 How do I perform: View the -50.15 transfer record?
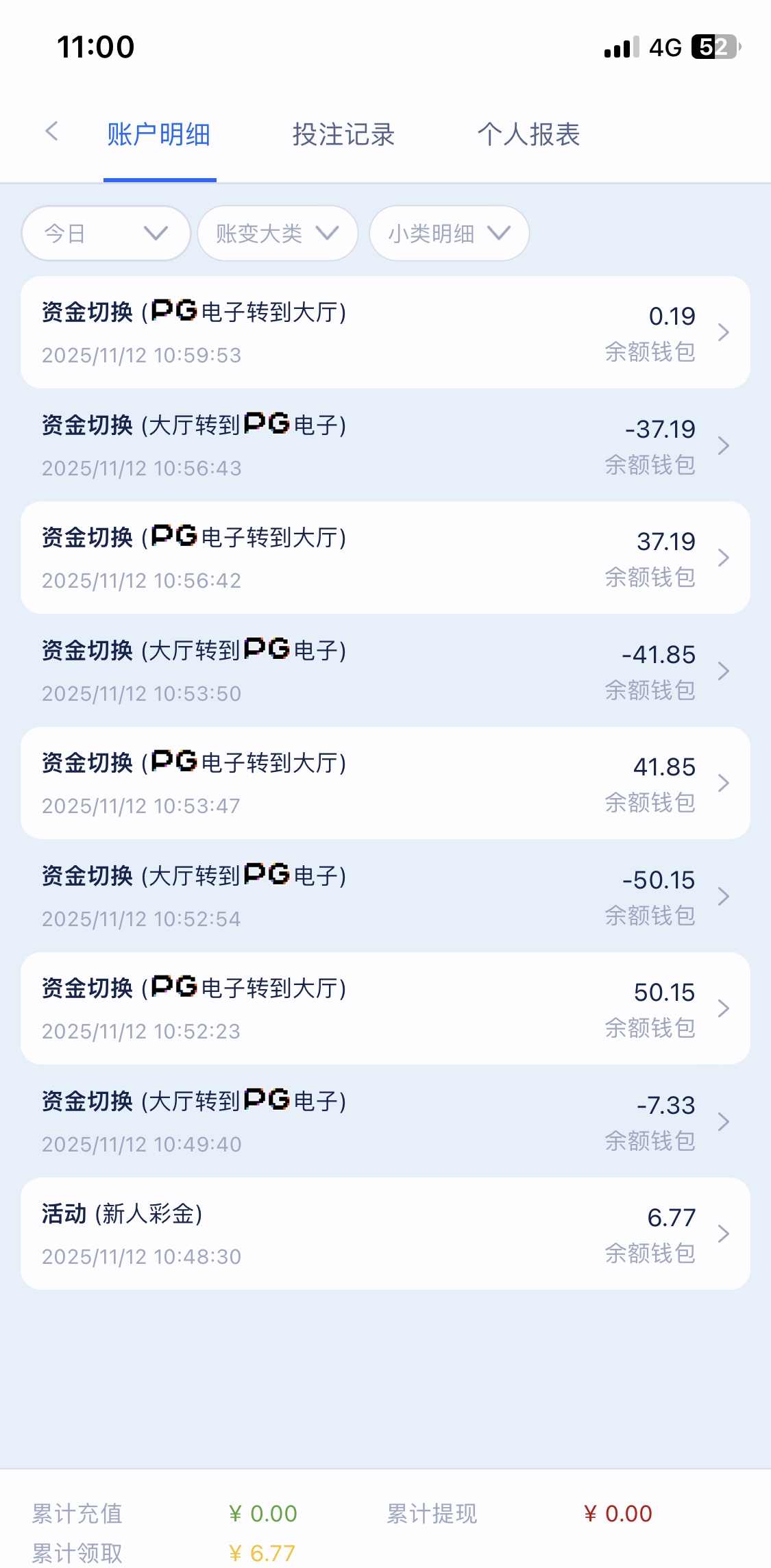tap(385, 897)
